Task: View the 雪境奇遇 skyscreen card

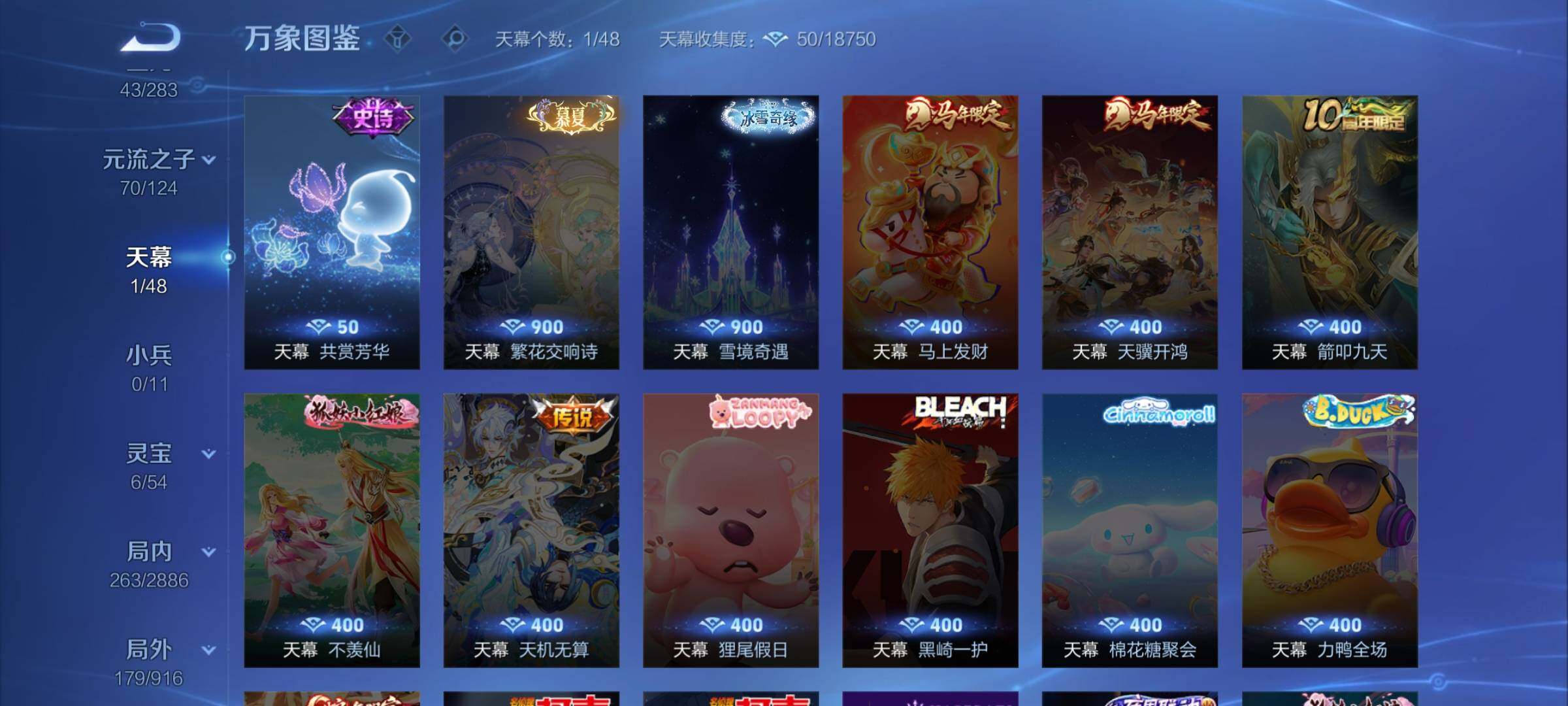Action: click(730, 232)
